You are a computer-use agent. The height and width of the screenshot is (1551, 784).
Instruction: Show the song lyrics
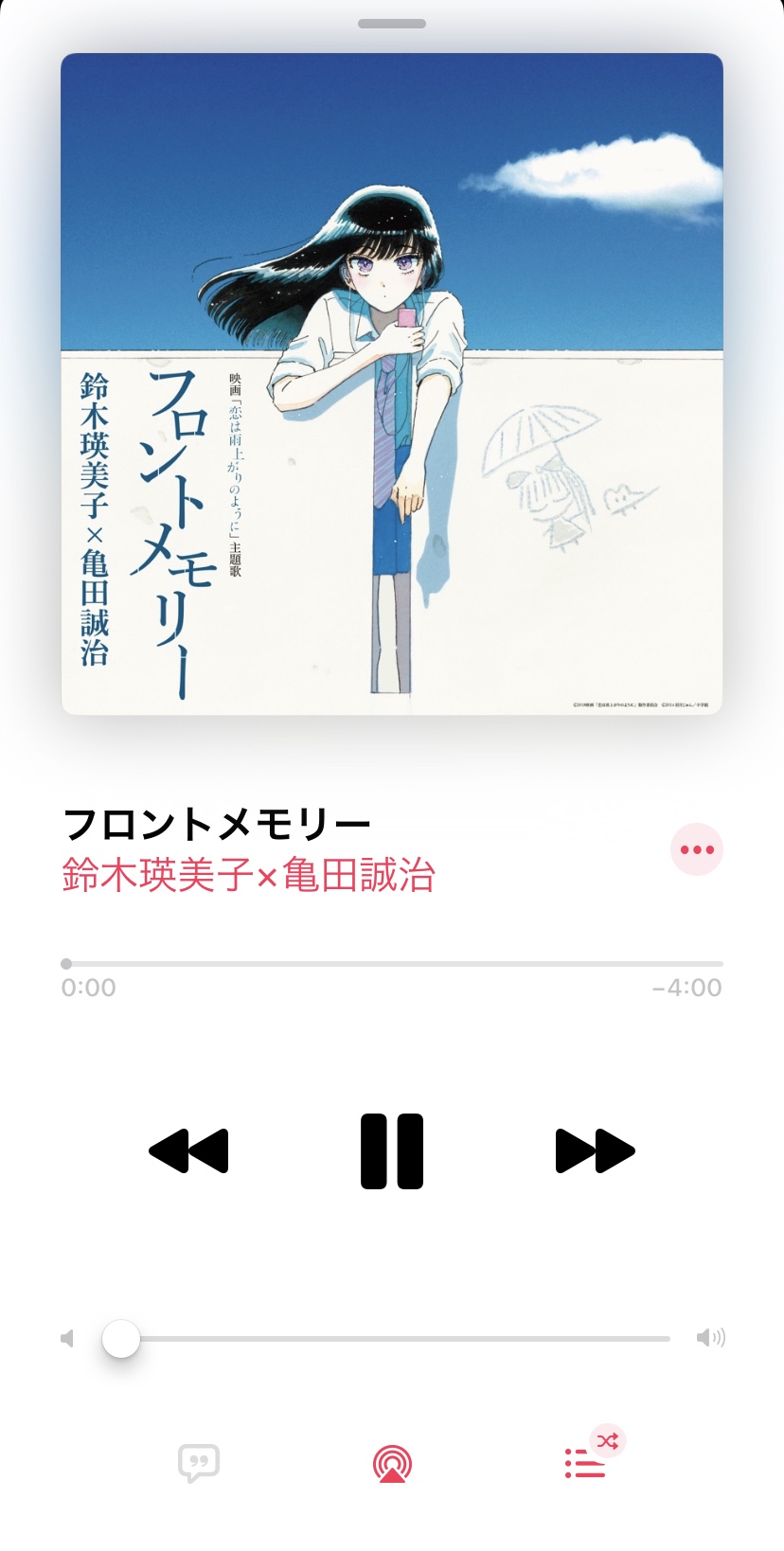(x=199, y=1464)
